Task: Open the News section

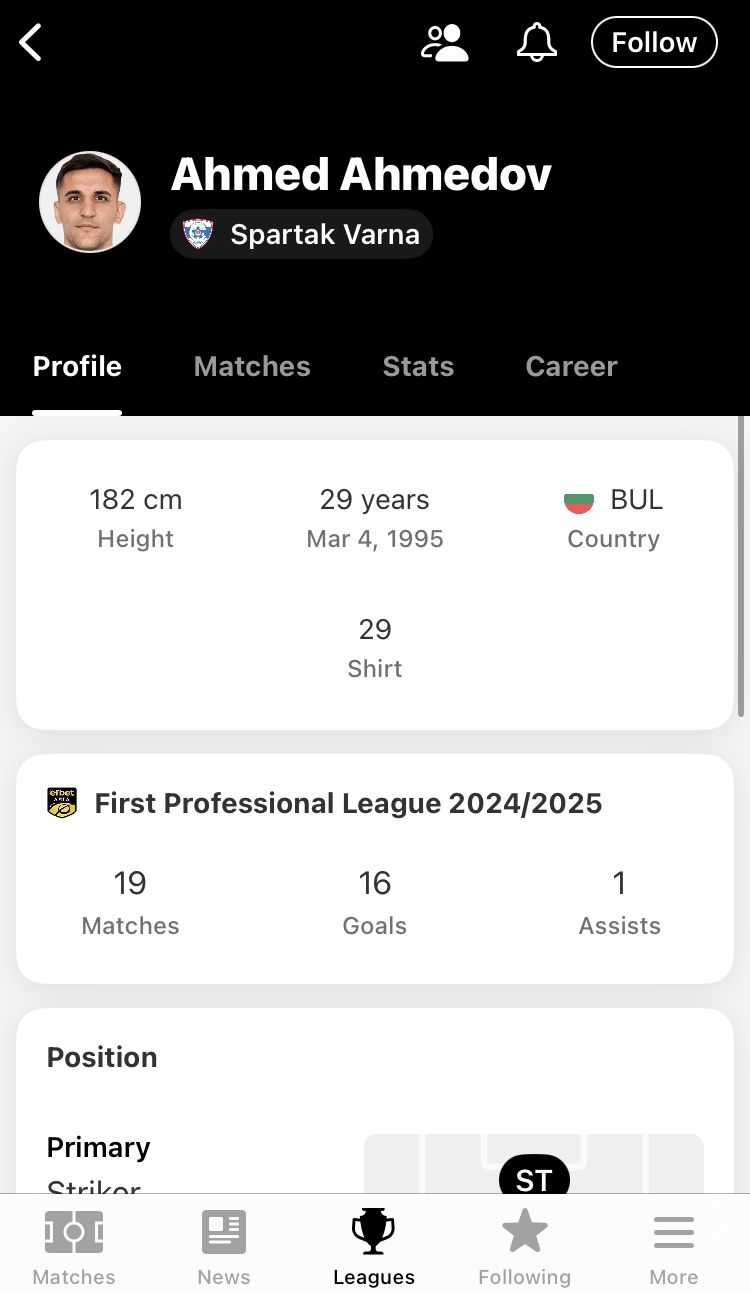Action: (x=224, y=1246)
